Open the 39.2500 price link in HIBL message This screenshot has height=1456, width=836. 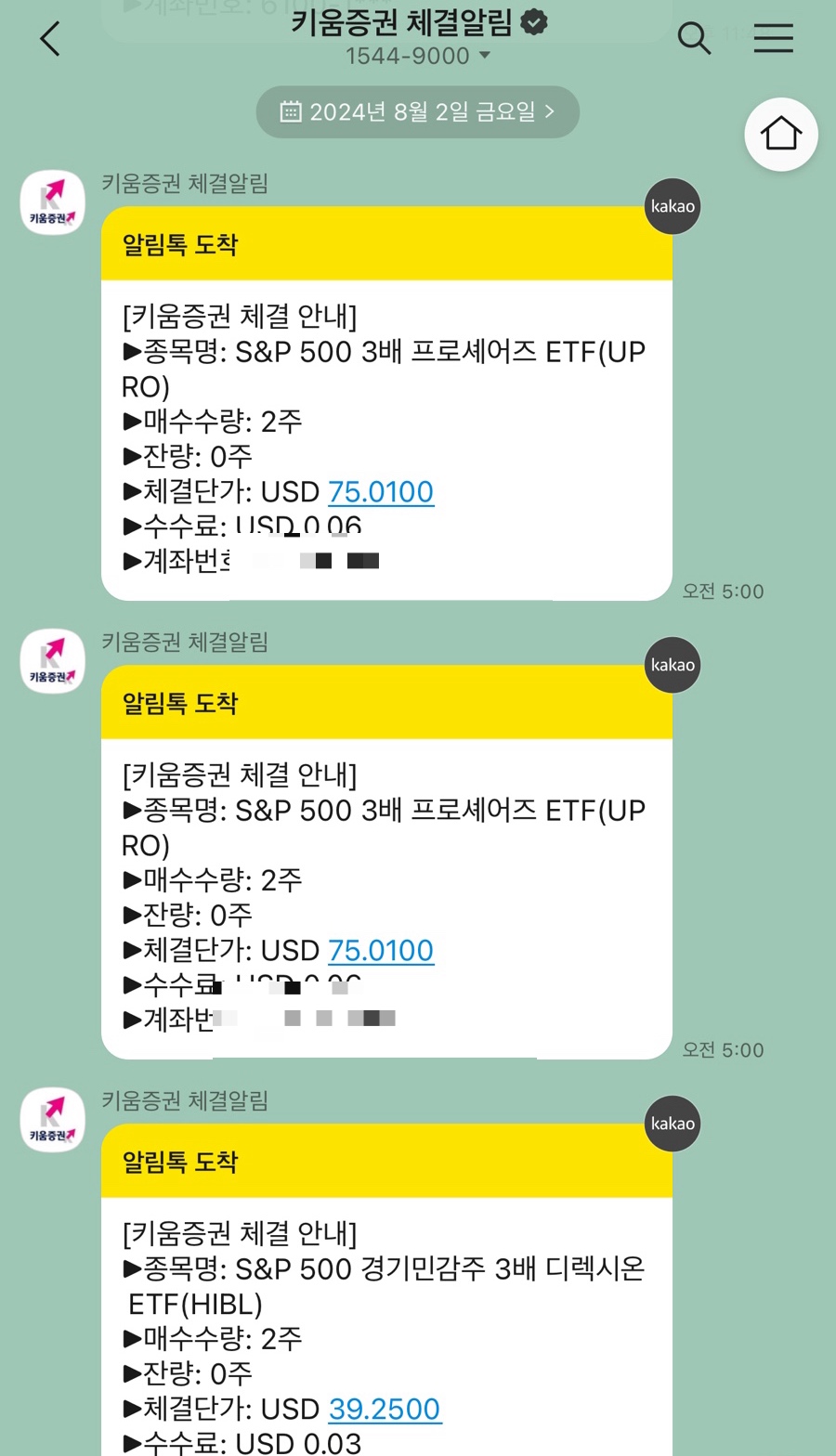point(385,1409)
